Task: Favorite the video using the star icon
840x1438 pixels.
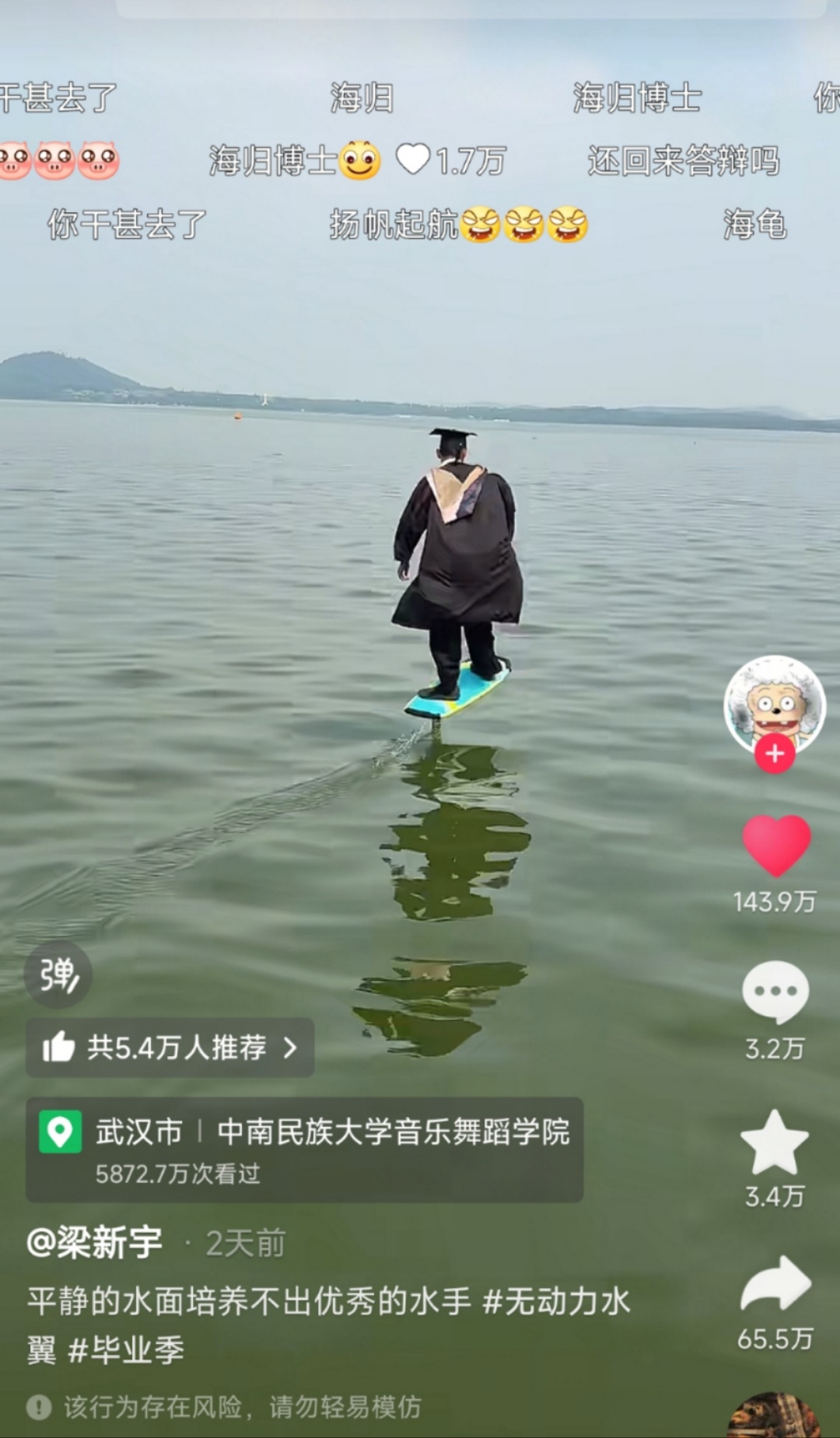Action: [x=775, y=1142]
